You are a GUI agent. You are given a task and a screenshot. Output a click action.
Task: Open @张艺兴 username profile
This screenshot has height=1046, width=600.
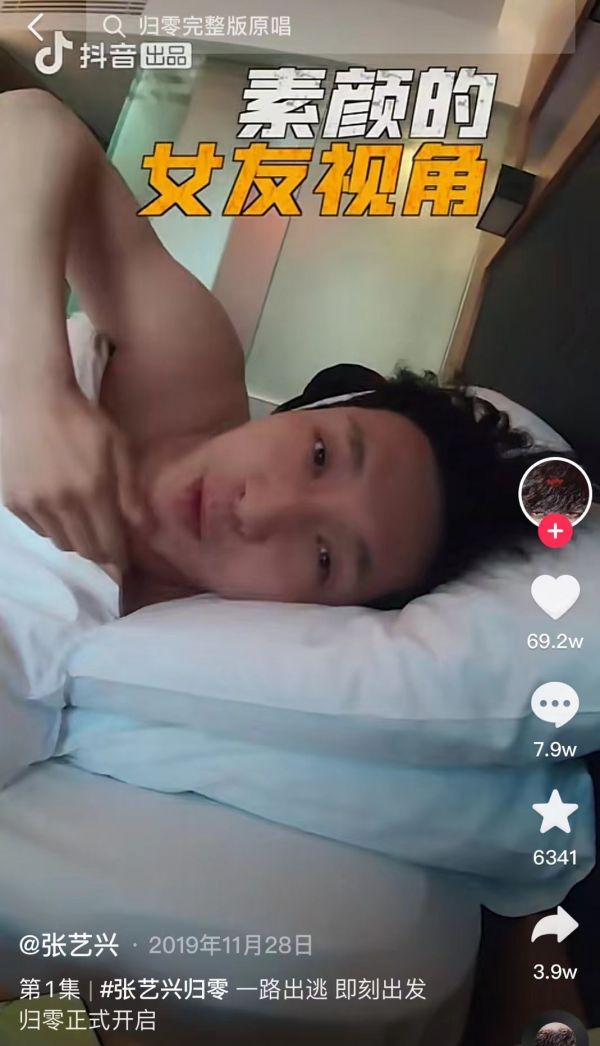(x=69, y=945)
